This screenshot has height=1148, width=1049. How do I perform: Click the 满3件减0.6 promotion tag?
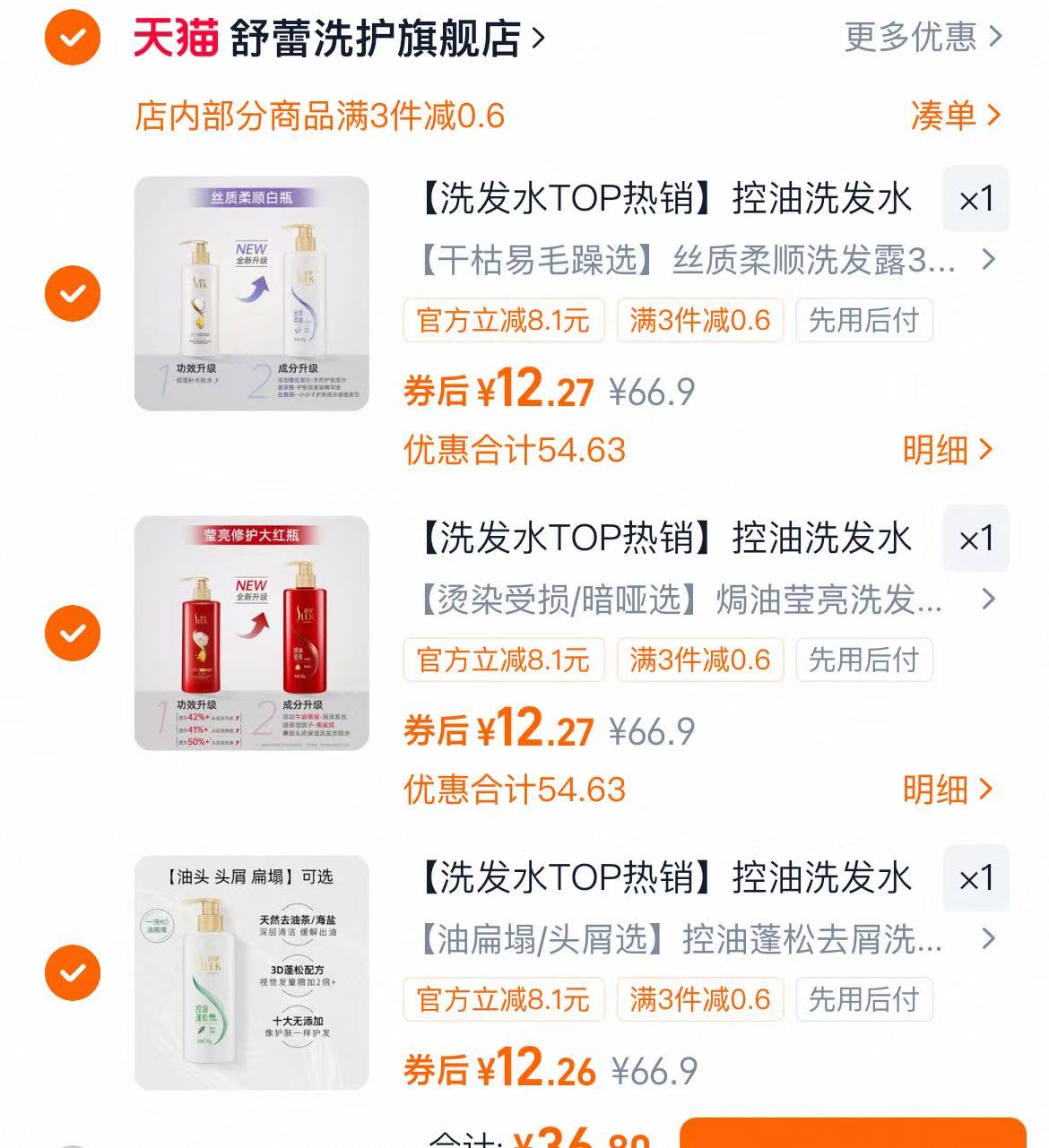coord(699,321)
